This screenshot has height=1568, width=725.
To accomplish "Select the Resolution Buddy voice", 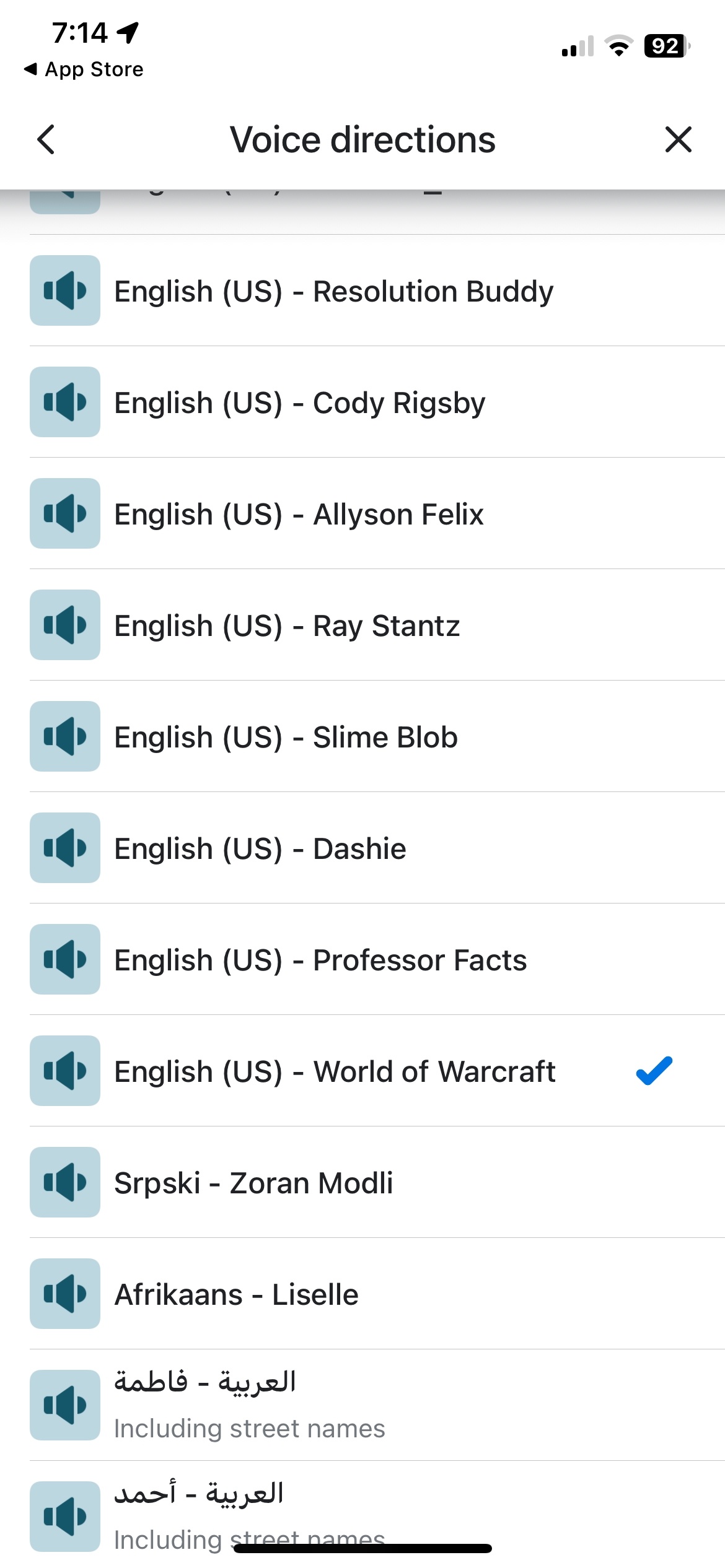I will click(x=377, y=290).
